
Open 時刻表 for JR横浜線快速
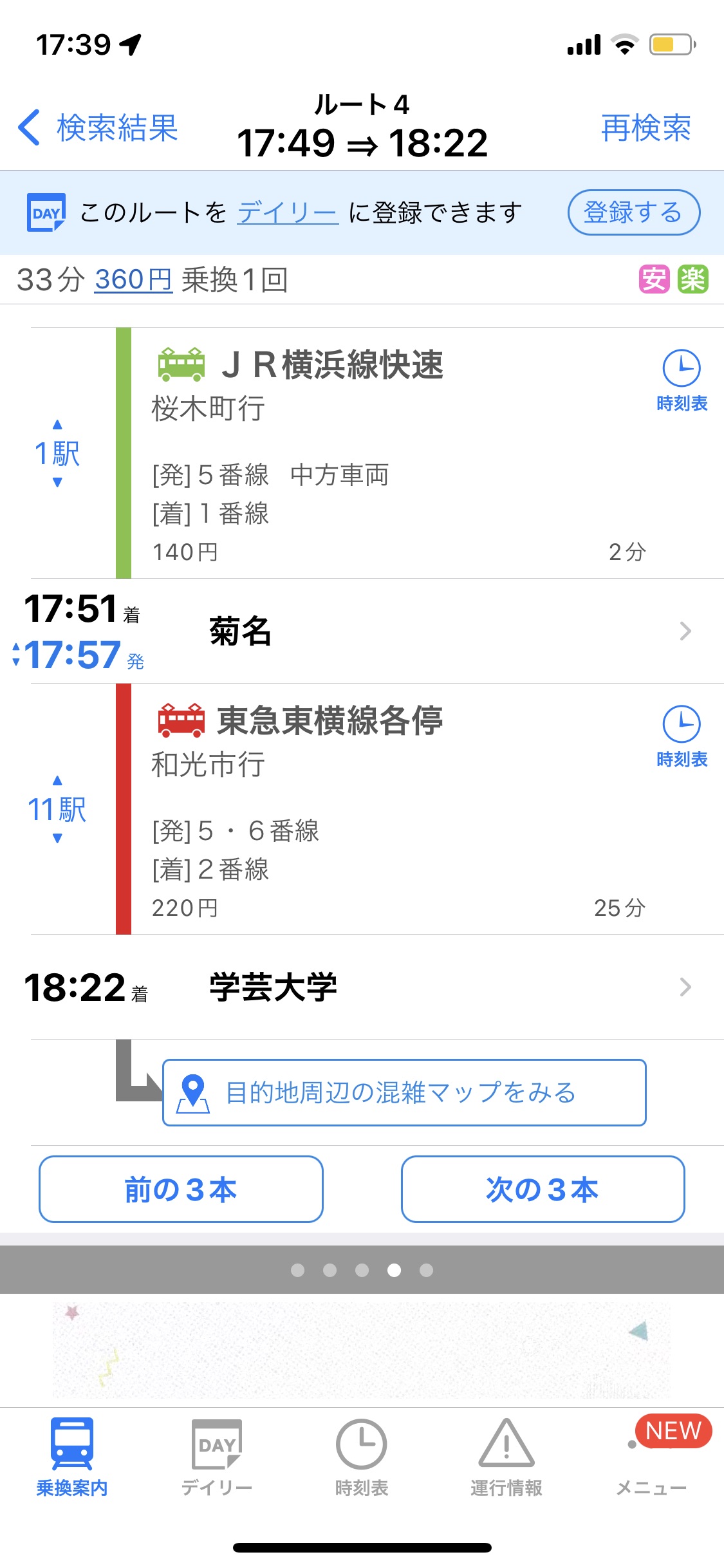pyautogui.click(x=682, y=380)
